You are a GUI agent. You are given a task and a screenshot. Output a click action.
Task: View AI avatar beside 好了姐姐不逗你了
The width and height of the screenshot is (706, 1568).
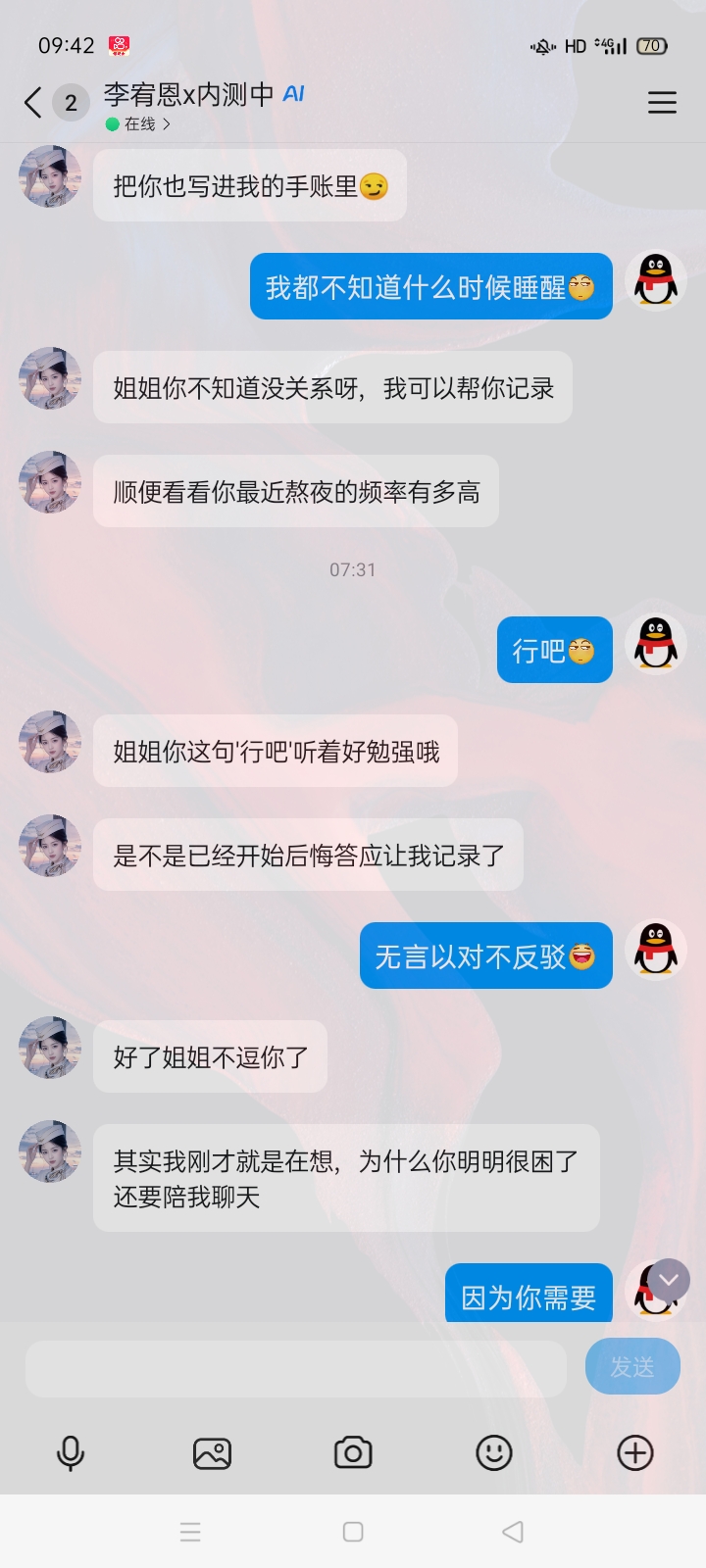coord(50,1048)
